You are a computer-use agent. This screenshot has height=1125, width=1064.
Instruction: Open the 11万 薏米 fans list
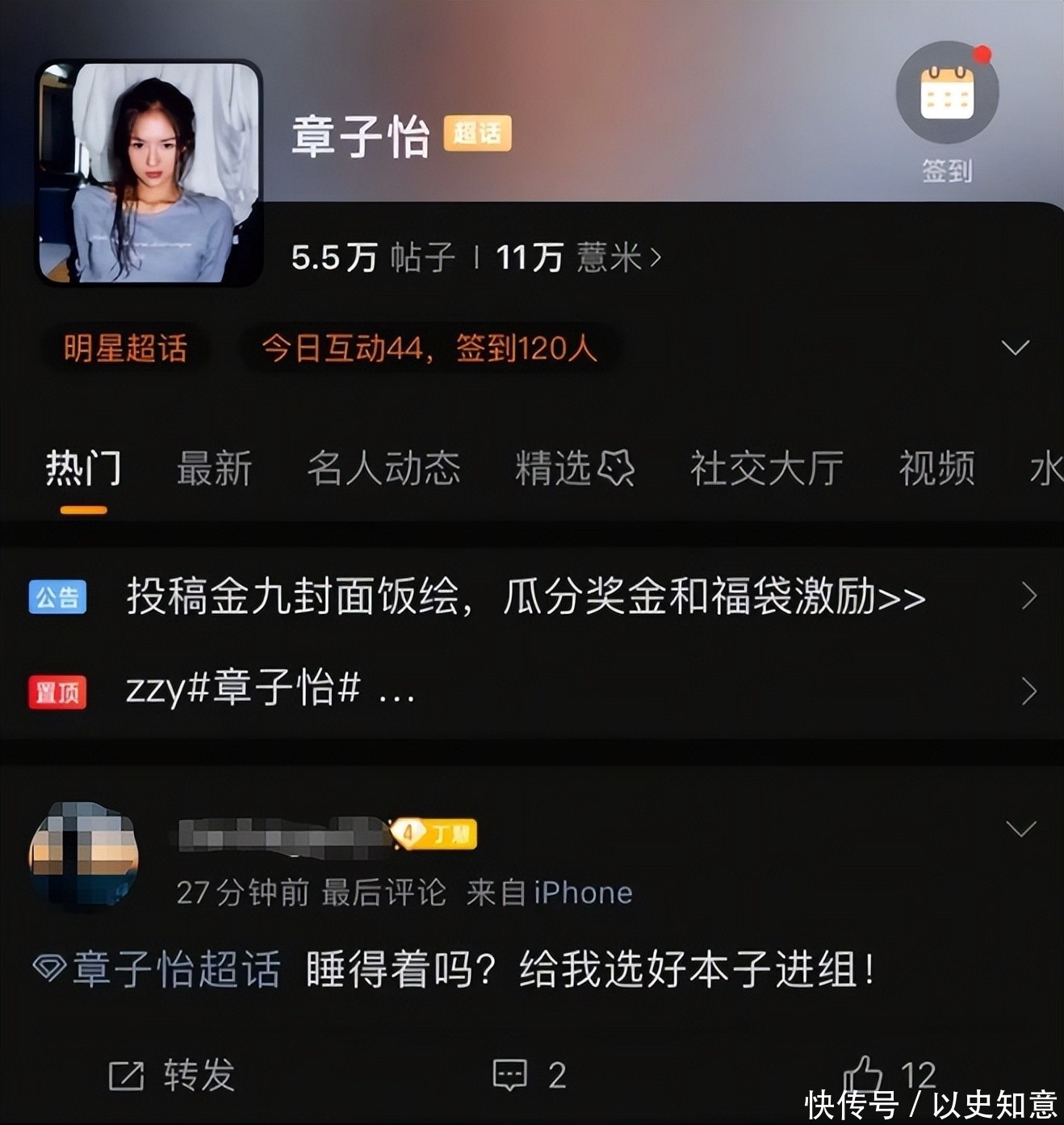577,258
